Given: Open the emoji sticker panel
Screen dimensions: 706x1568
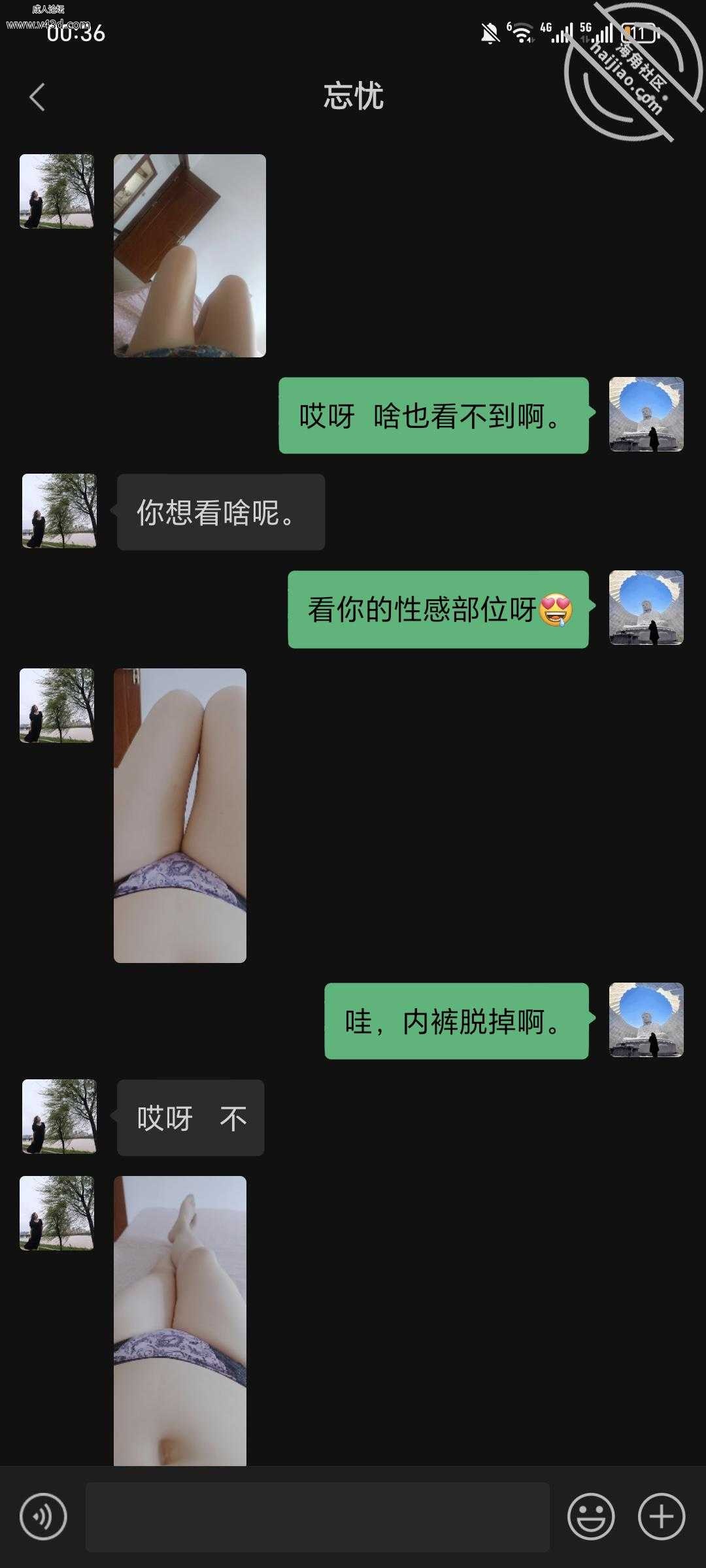Looking at the screenshot, I should (591, 1516).
